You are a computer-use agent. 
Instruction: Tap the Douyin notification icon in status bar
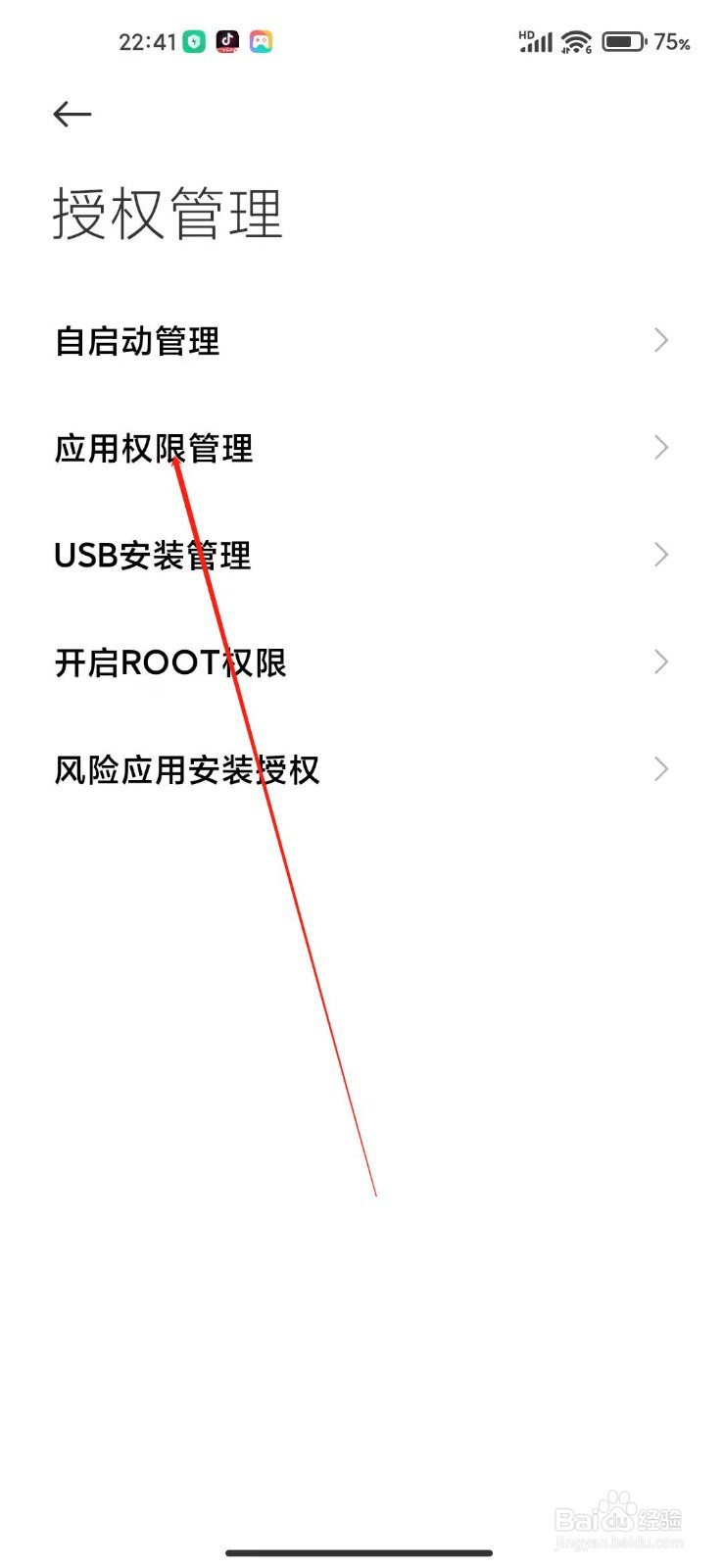[226, 41]
